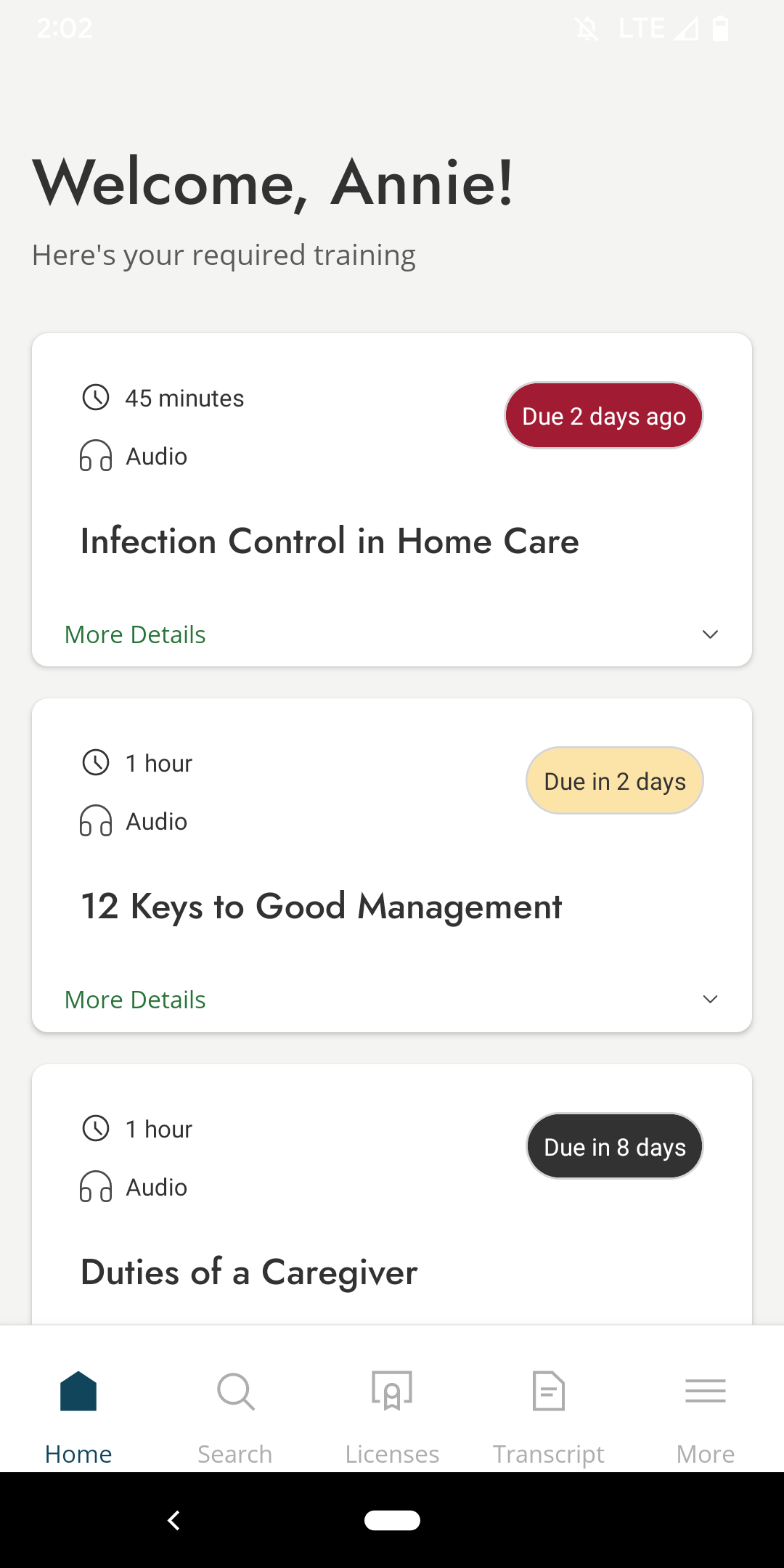This screenshot has width=784, height=1568.
Task: View the Transcript document icon
Action: tap(548, 1390)
